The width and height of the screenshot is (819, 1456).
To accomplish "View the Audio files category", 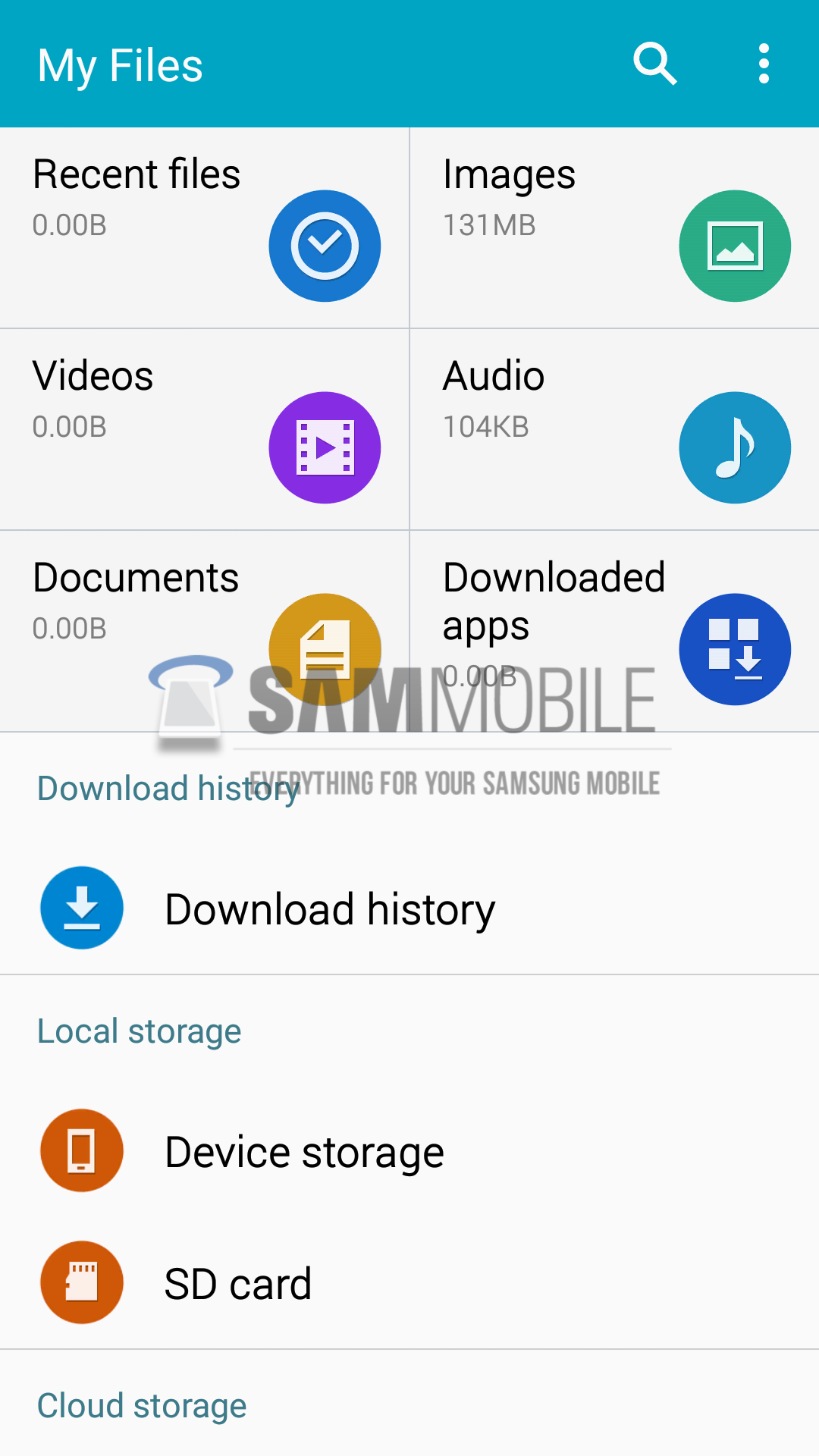I will [x=614, y=429].
